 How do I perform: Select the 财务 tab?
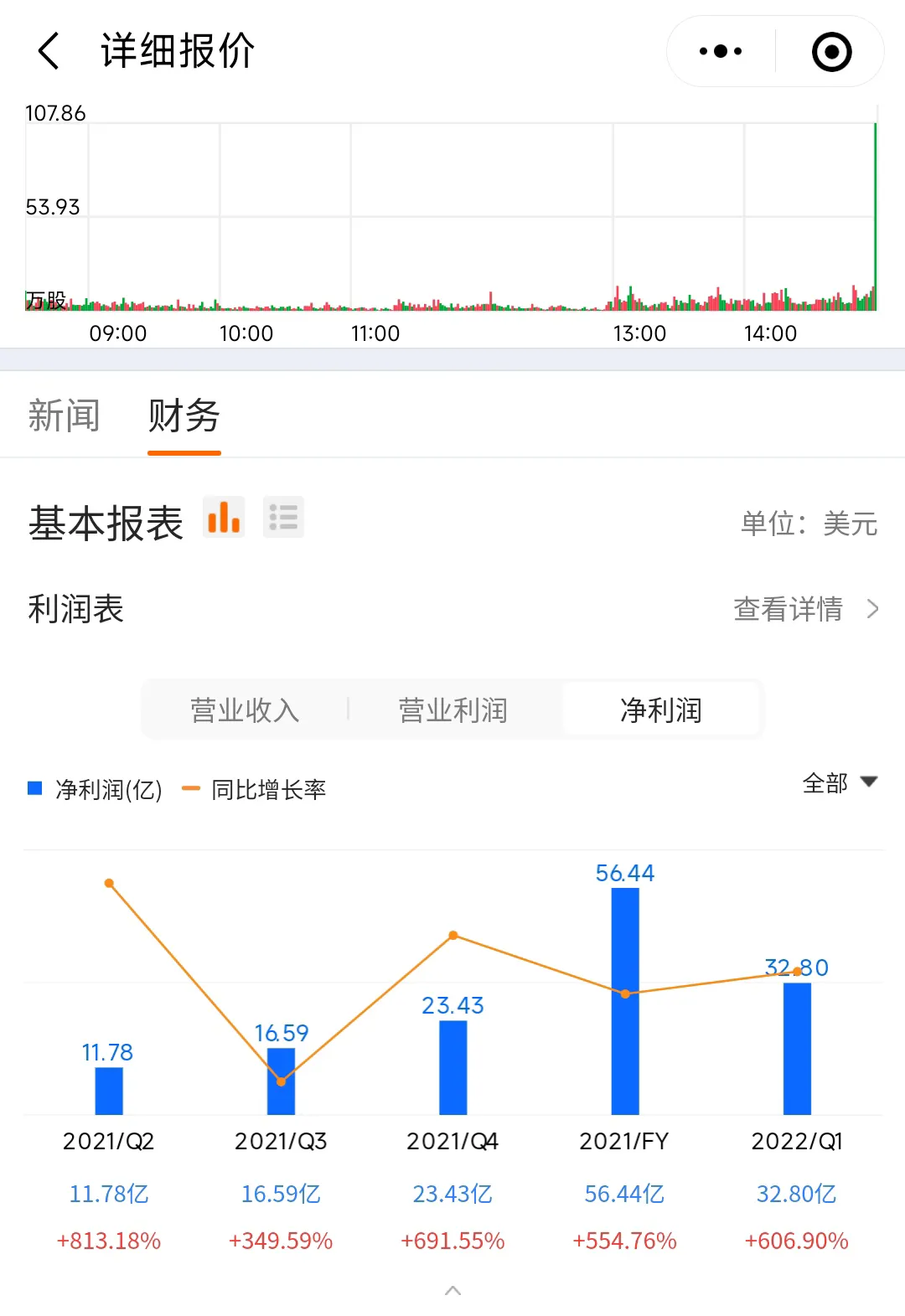pyautogui.click(x=184, y=415)
